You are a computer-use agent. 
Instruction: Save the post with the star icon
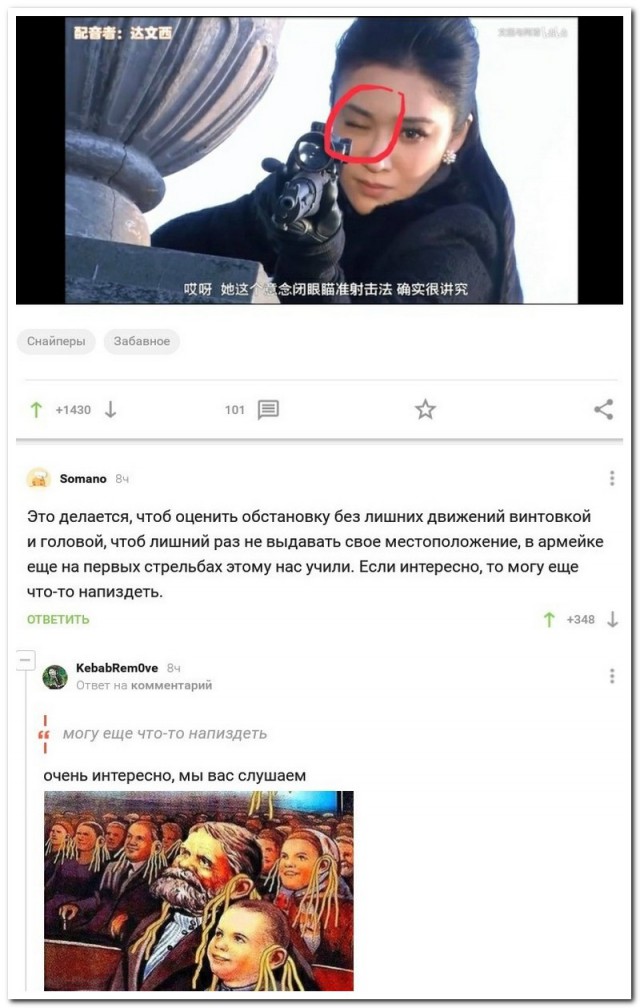click(x=425, y=409)
